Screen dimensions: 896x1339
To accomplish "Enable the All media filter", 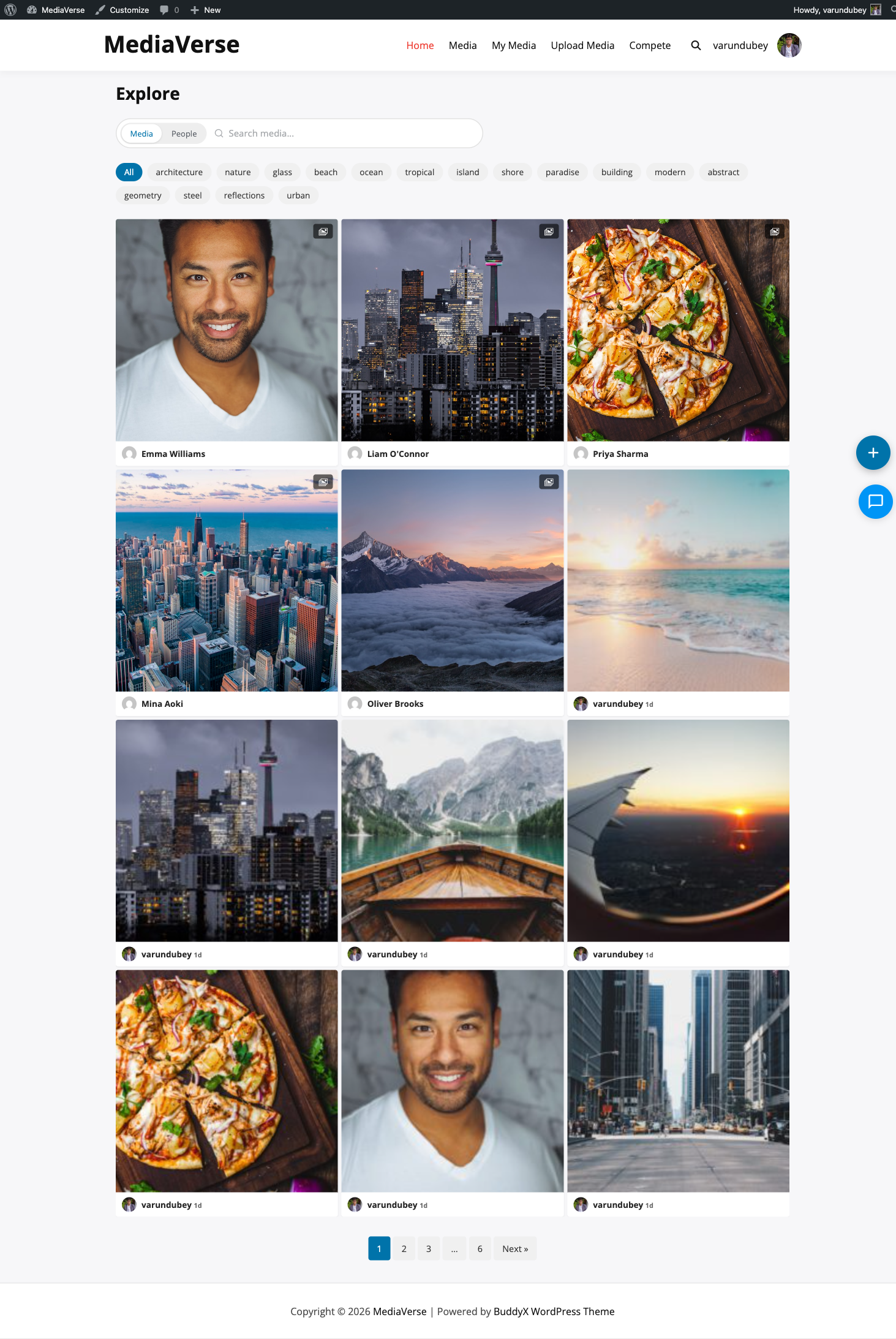I will point(128,172).
